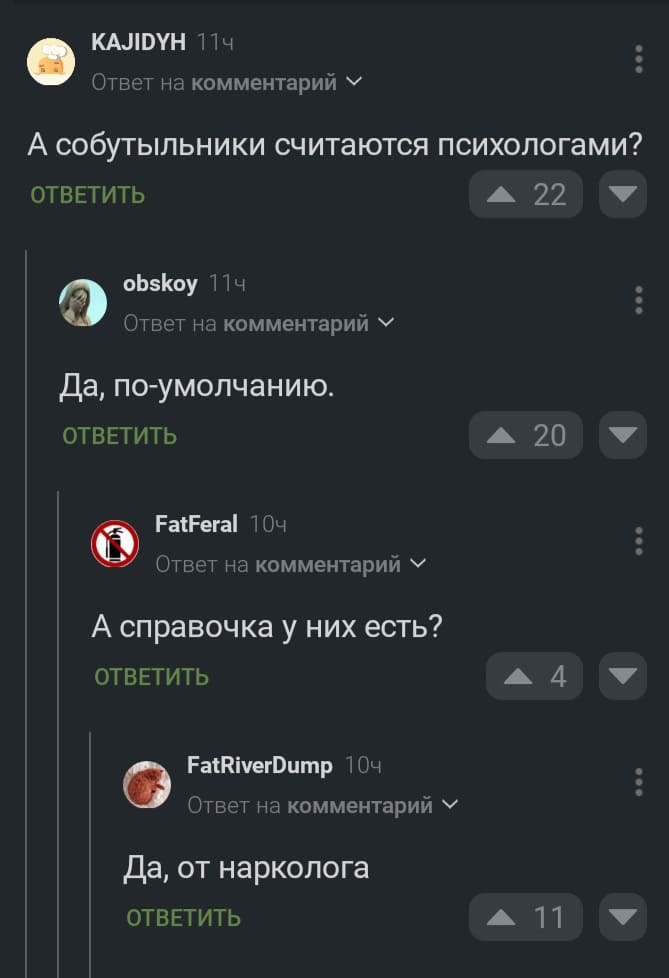Upvote KAJIDYH's comment

coord(525,194)
